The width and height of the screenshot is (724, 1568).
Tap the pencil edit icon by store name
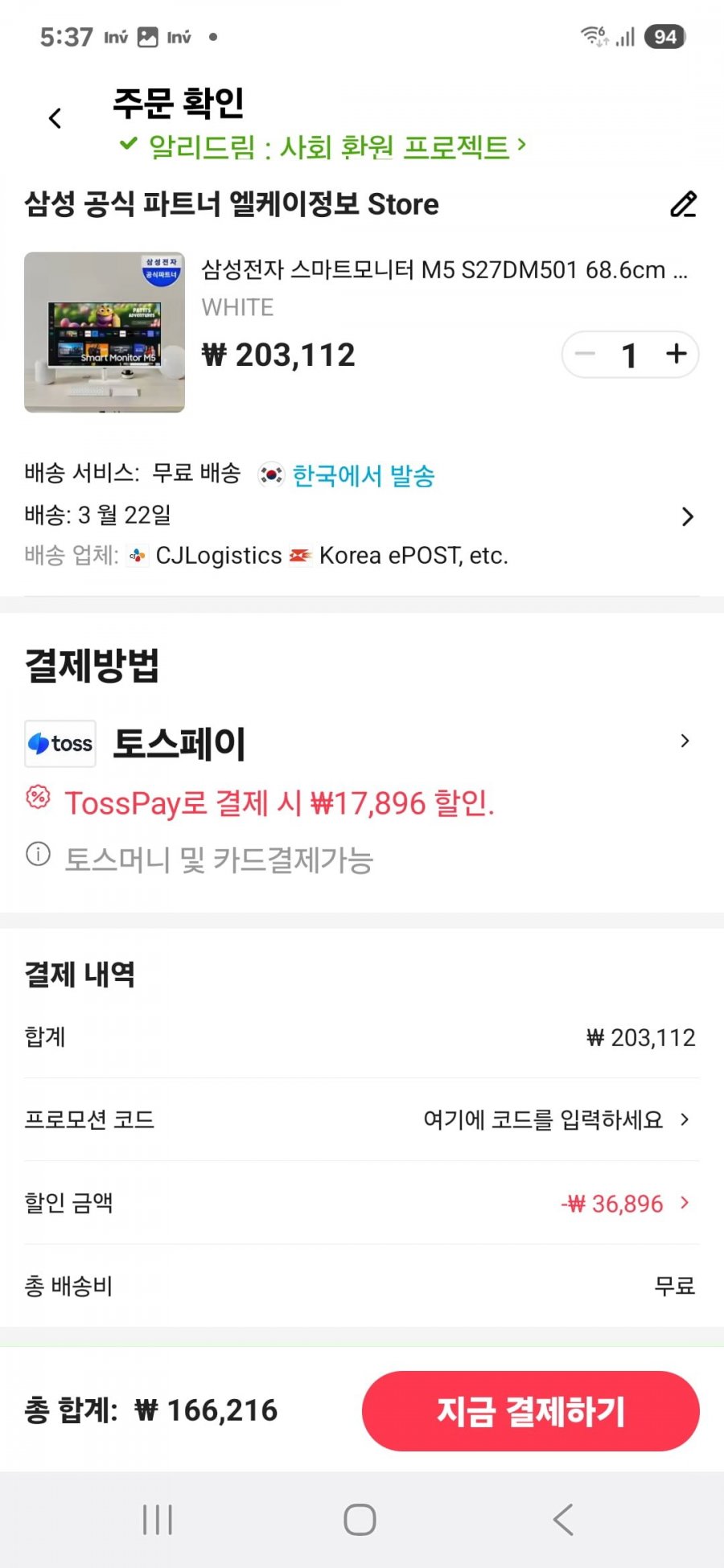(683, 204)
